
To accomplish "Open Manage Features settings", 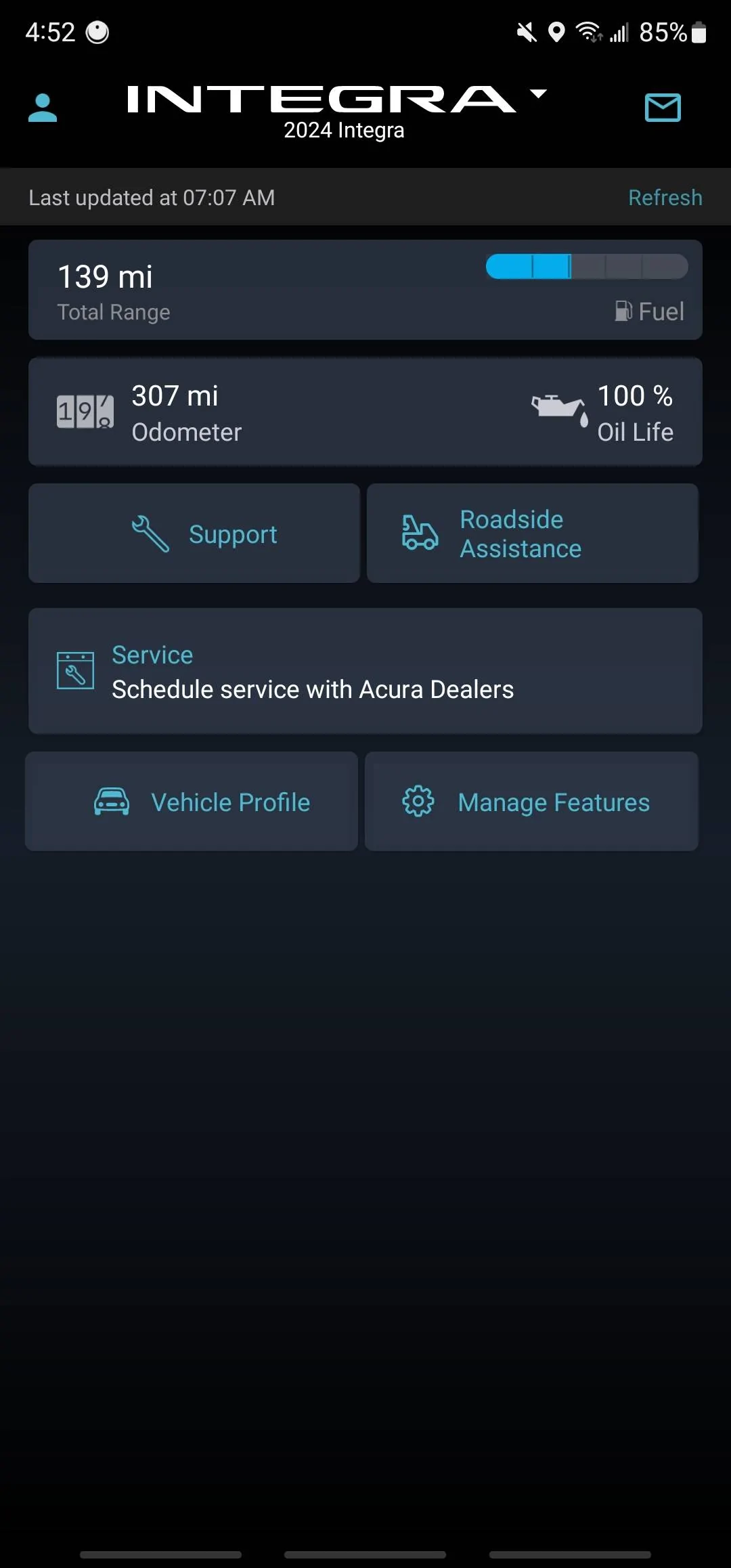I will [531, 802].
